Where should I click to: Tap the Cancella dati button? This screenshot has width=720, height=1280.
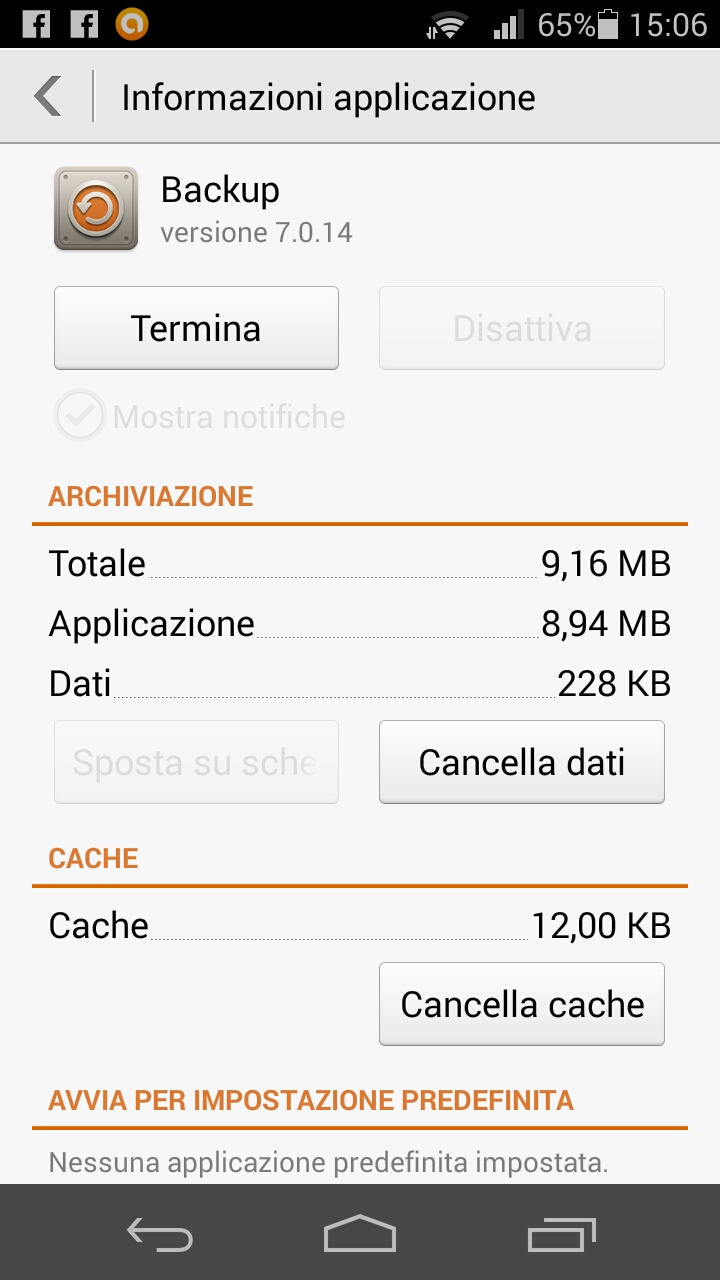coord(521,762)
